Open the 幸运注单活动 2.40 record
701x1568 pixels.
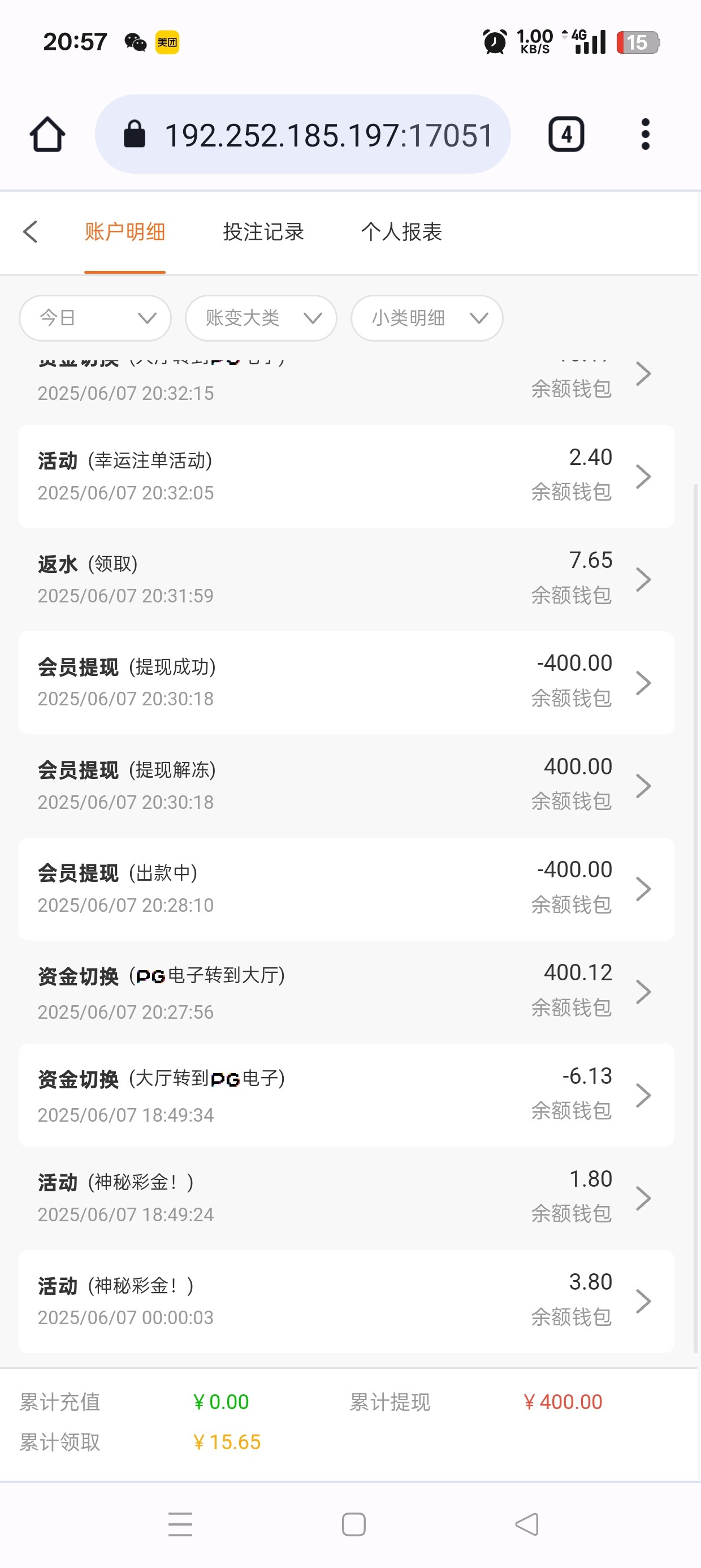pyautogui.click(x=345, y=476)
